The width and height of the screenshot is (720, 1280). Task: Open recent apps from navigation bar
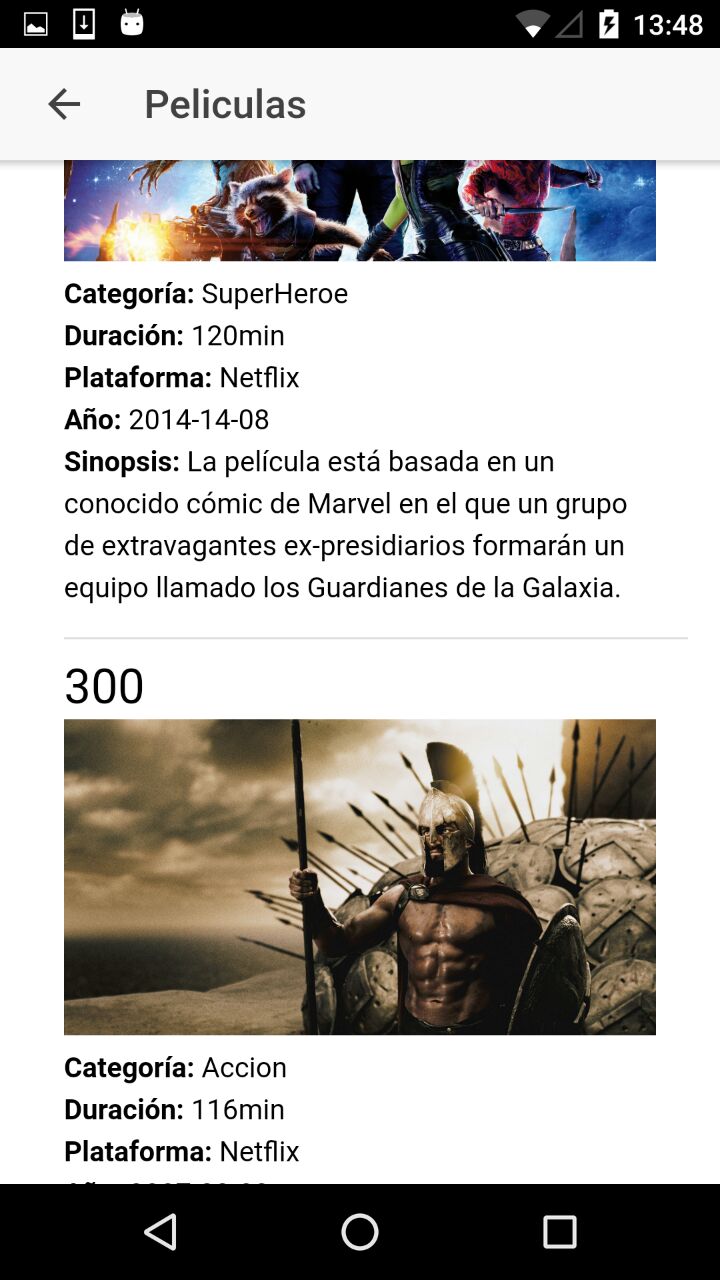click(x=559, y=1232)
